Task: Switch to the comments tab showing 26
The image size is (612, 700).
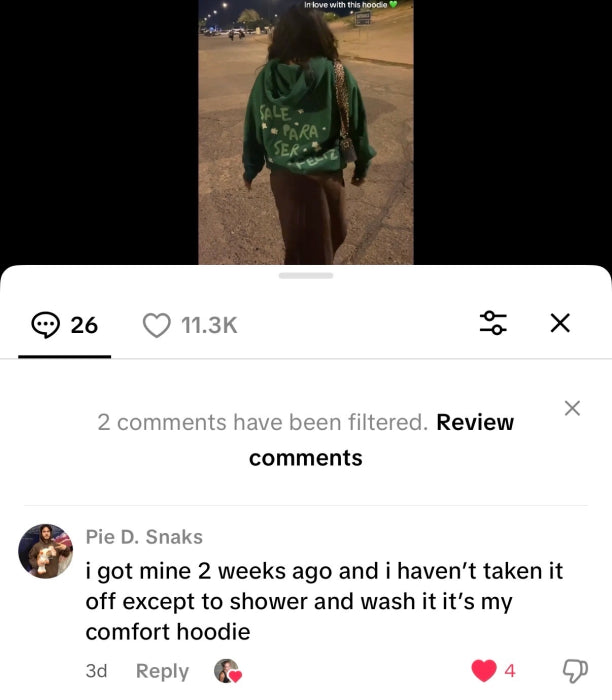Action: pos(65,325)
